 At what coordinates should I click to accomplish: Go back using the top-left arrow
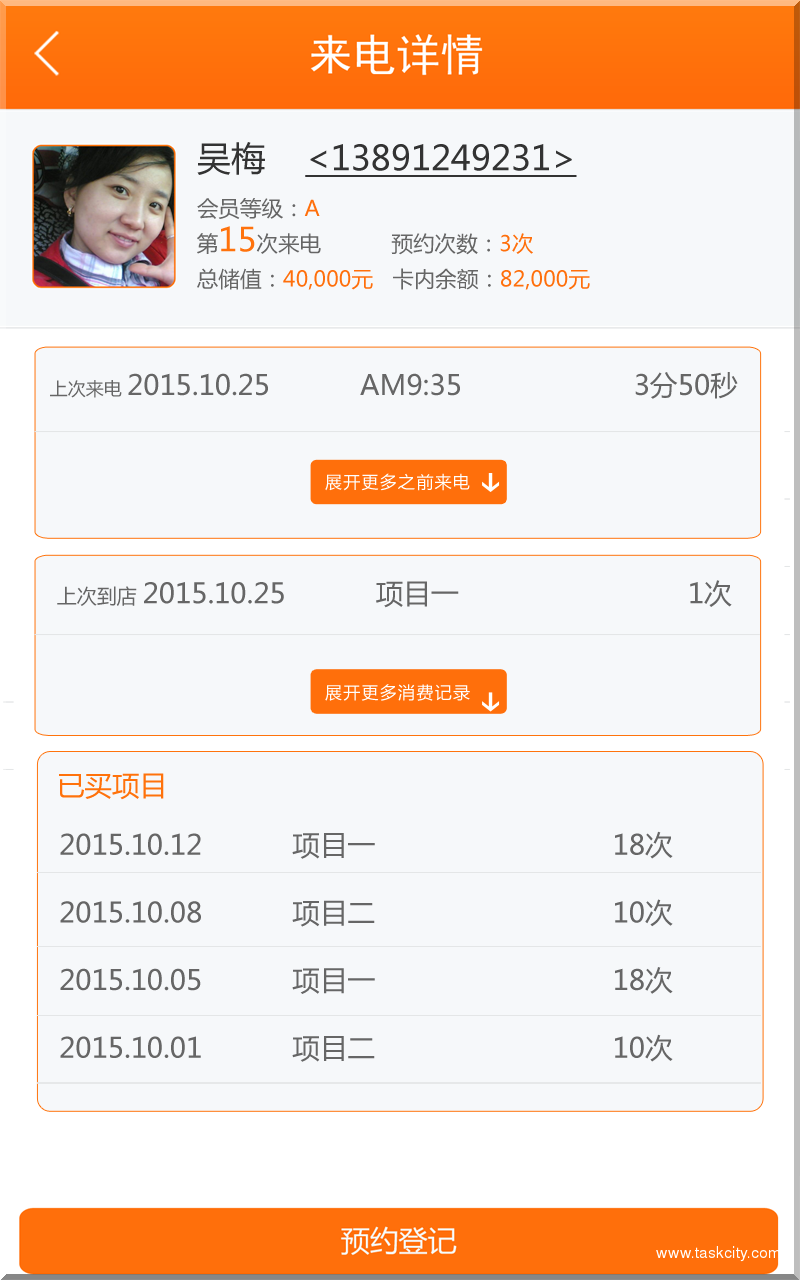pos(47,53)
